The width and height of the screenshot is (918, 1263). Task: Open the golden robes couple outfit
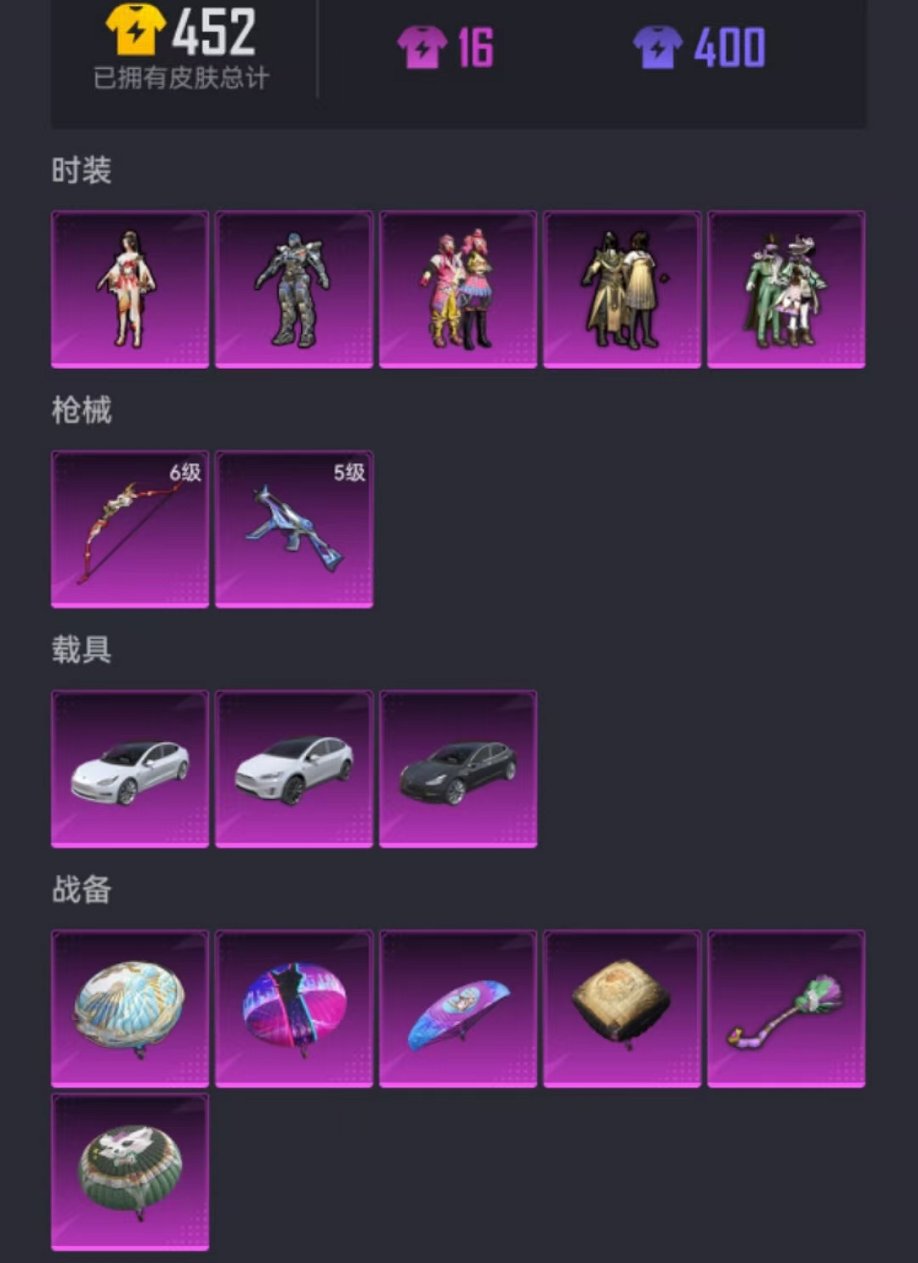(622, 289)
